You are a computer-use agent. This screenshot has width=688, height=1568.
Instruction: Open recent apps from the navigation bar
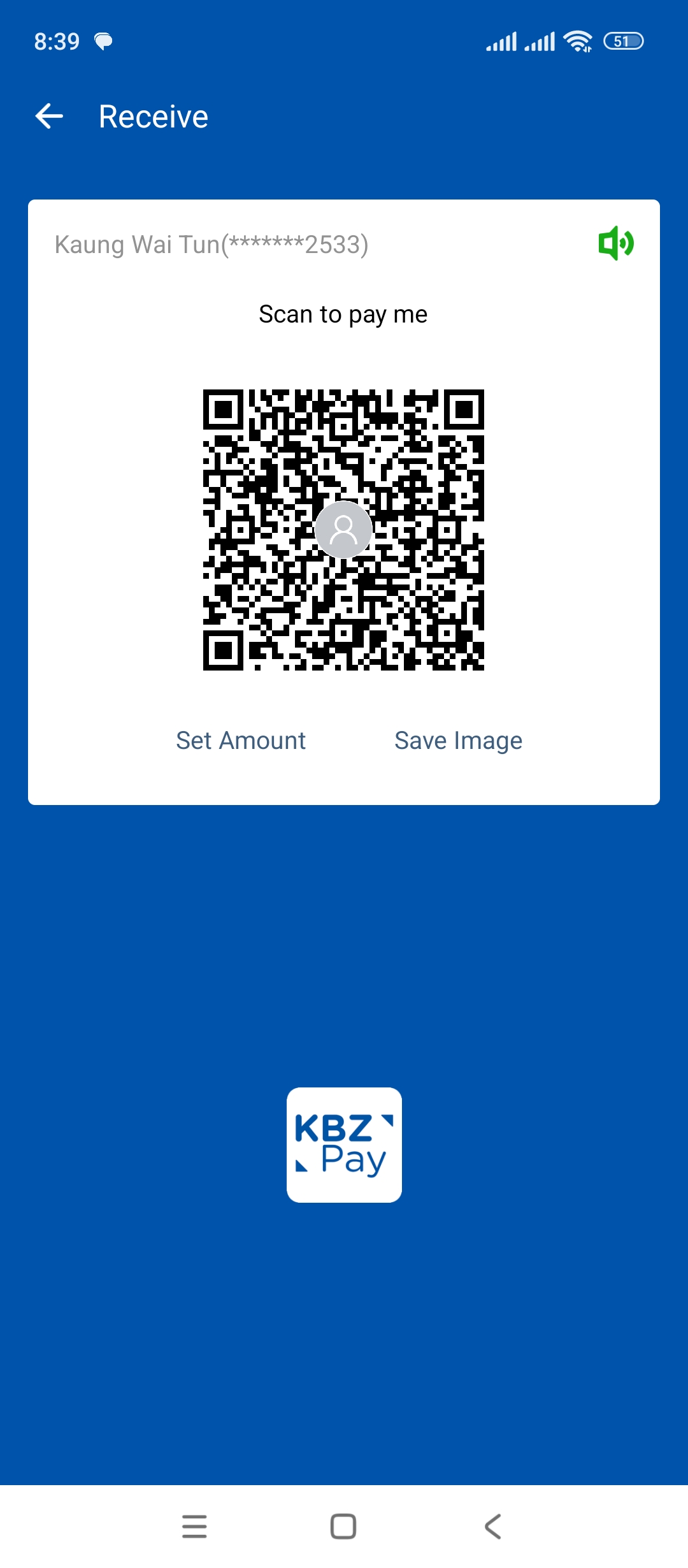click(194, 1527)
